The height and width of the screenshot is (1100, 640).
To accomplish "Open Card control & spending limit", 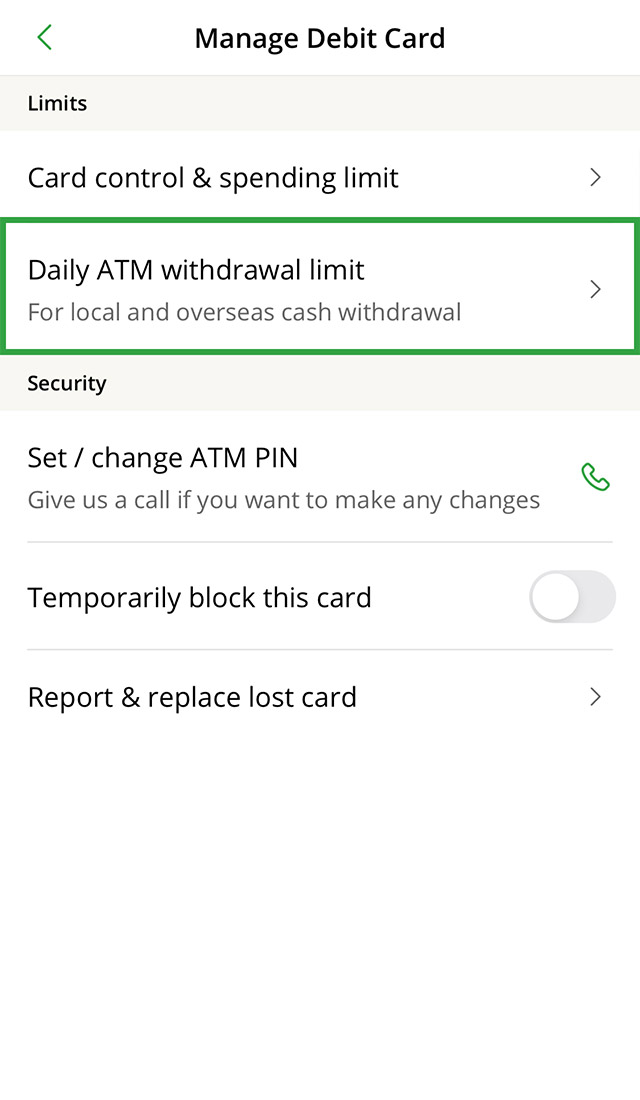I will pos(318,178).
